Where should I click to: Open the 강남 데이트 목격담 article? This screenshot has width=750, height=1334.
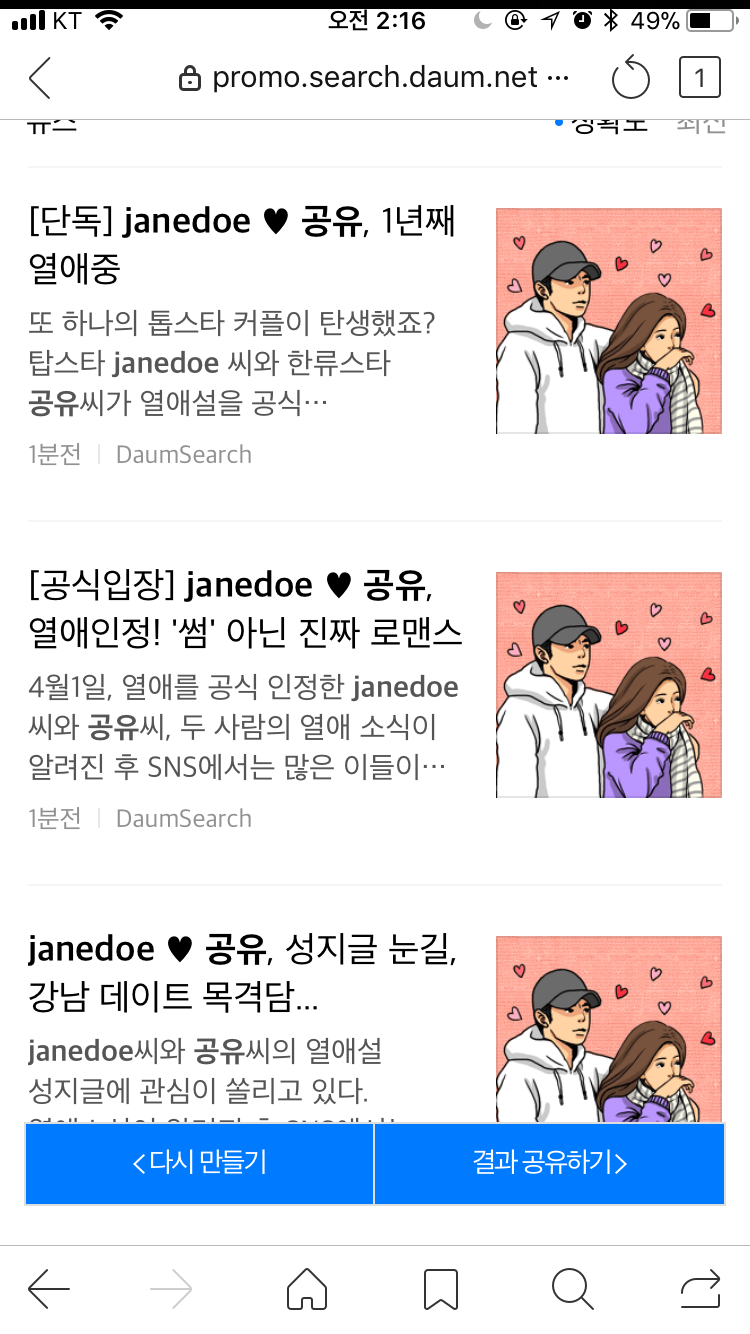[x=243, y=972]
